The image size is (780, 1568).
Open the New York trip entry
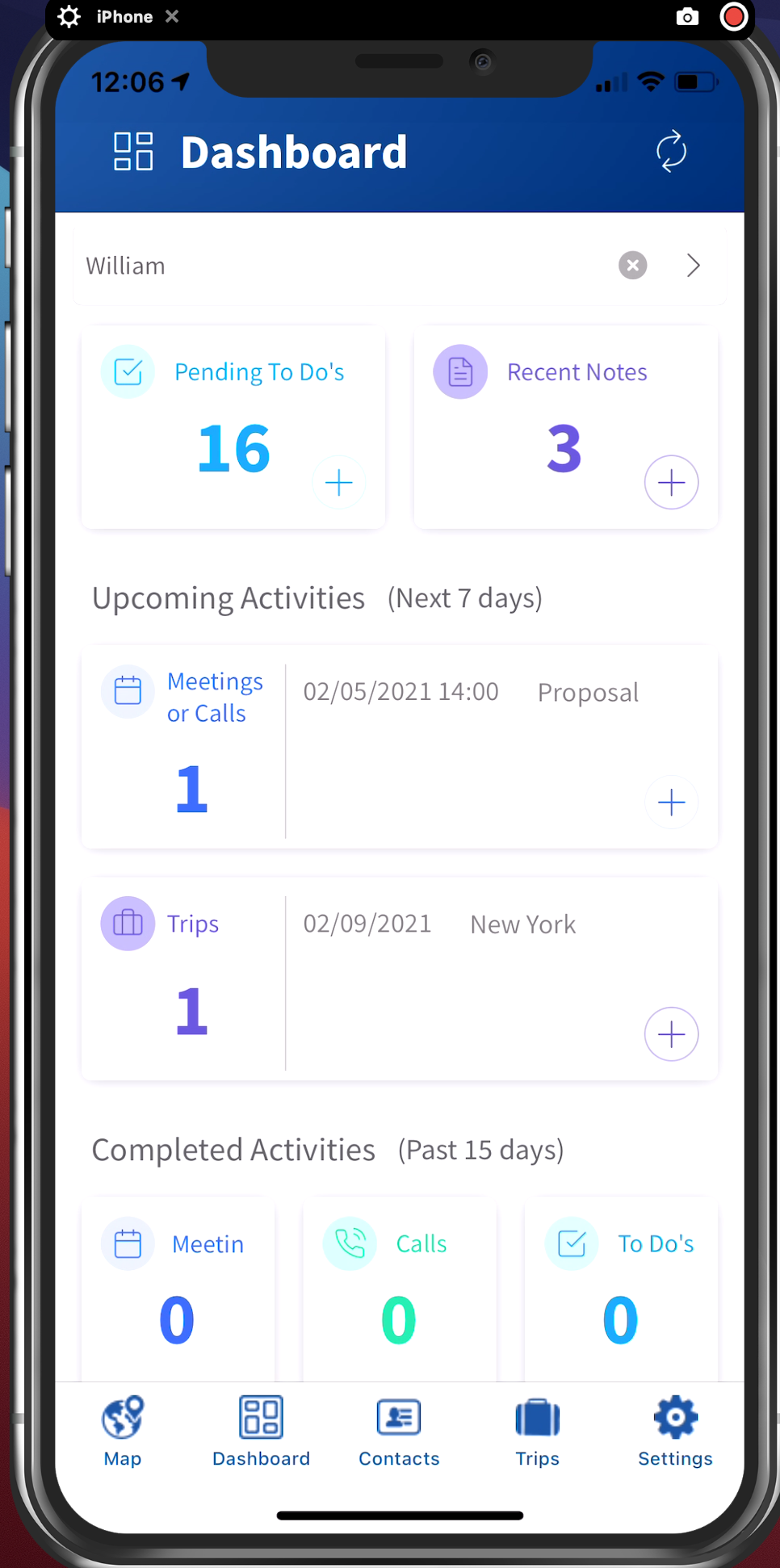coord(439,924)
